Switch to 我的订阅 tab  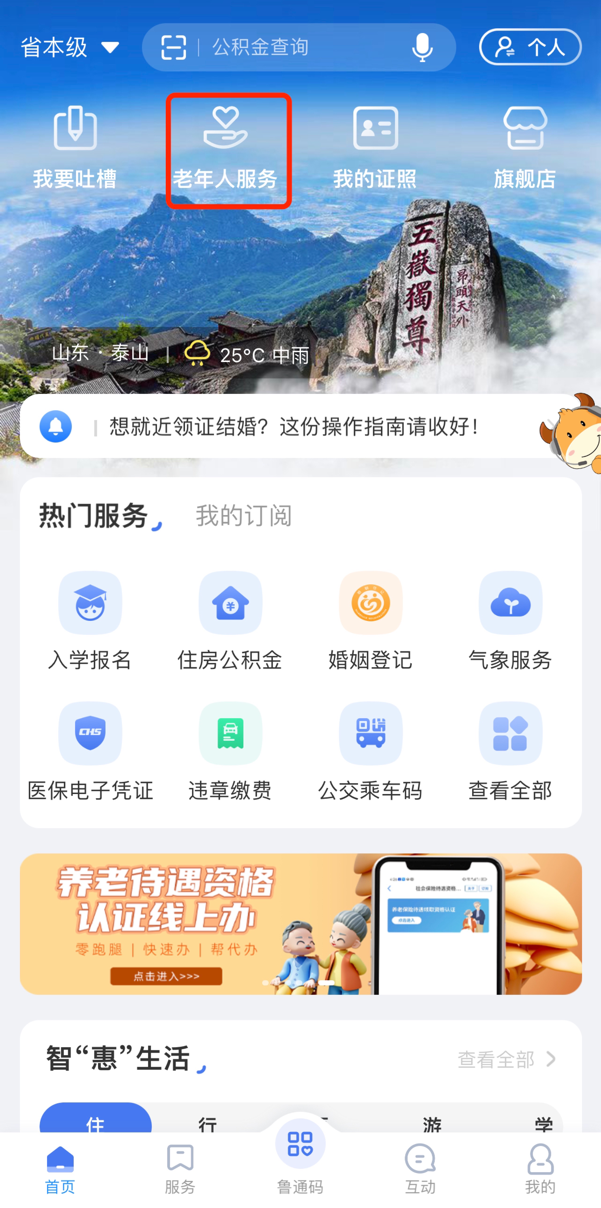pyautogui.click(x=244, y=516)
